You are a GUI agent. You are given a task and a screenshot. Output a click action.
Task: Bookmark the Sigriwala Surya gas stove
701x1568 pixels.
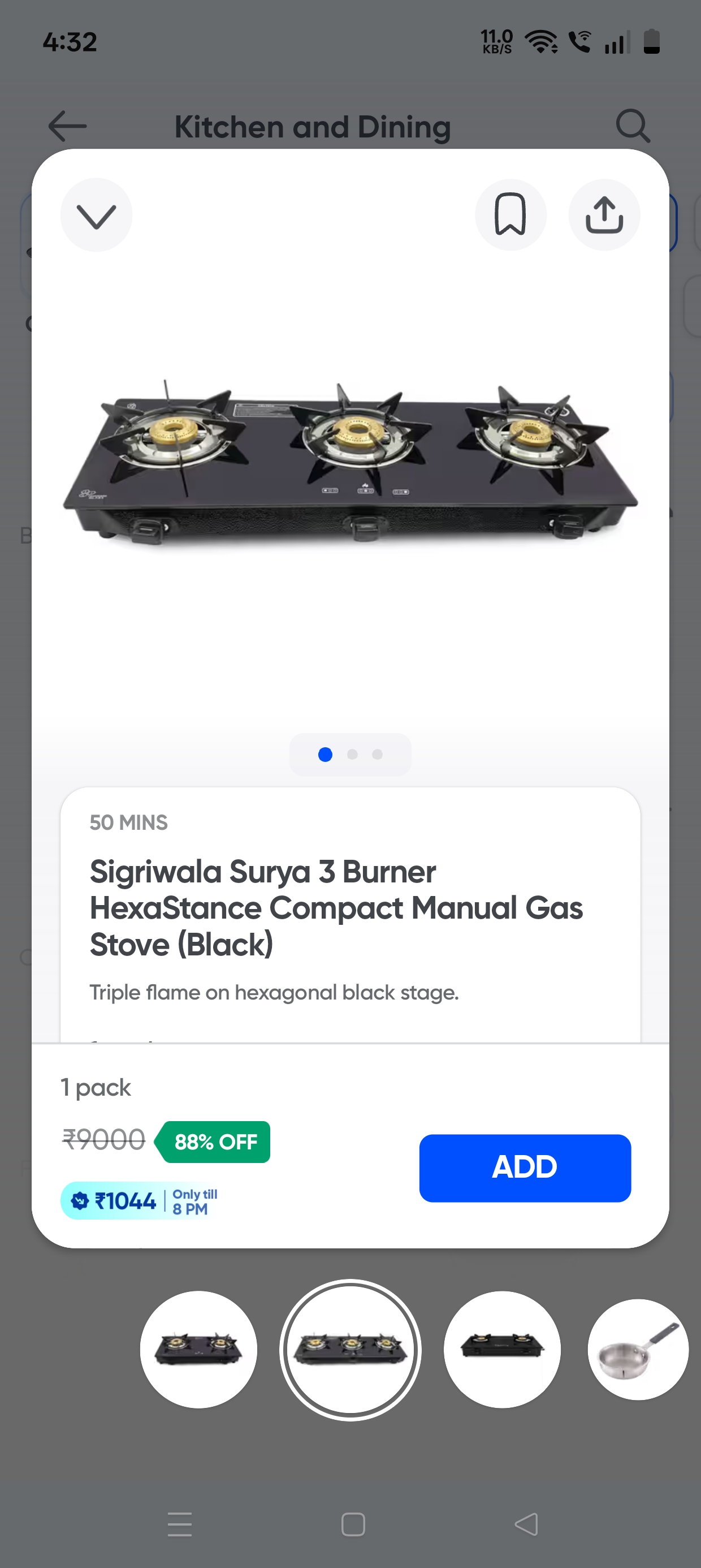(510, 216)
